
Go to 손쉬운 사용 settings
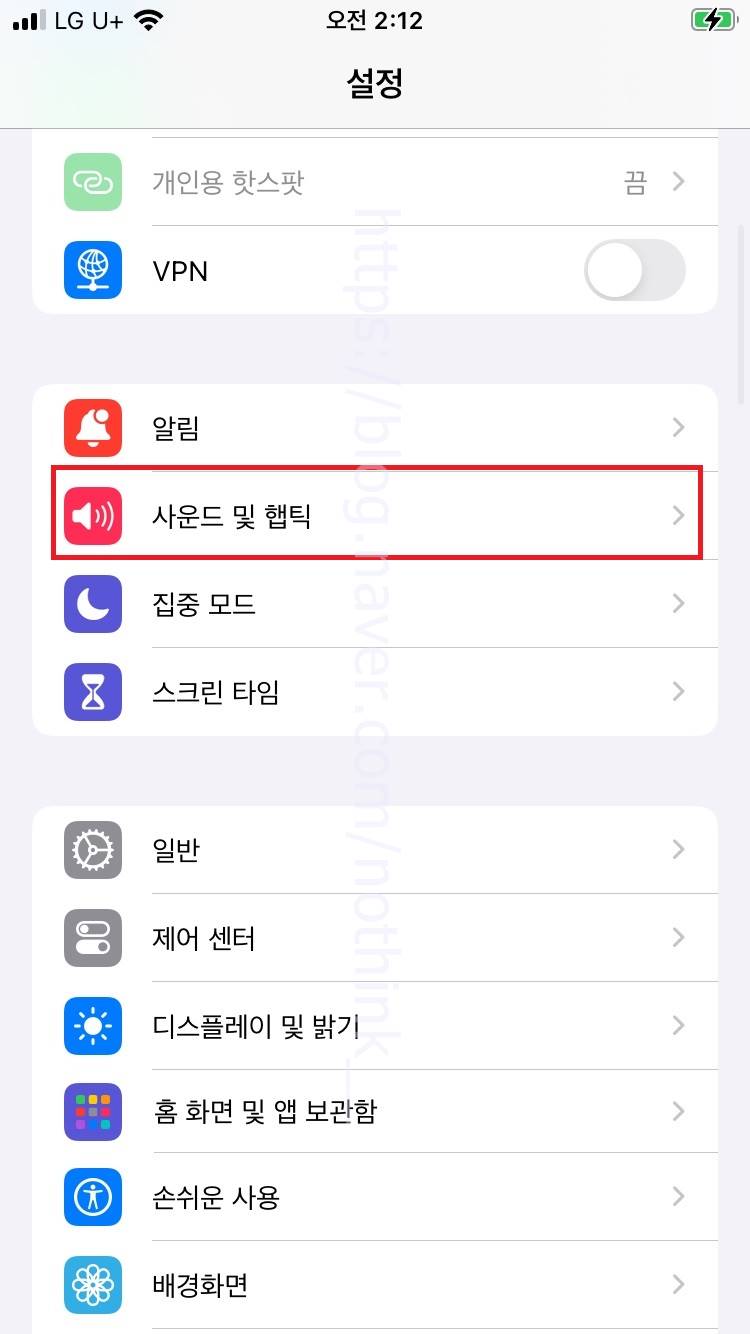[x=375, y=1197]
